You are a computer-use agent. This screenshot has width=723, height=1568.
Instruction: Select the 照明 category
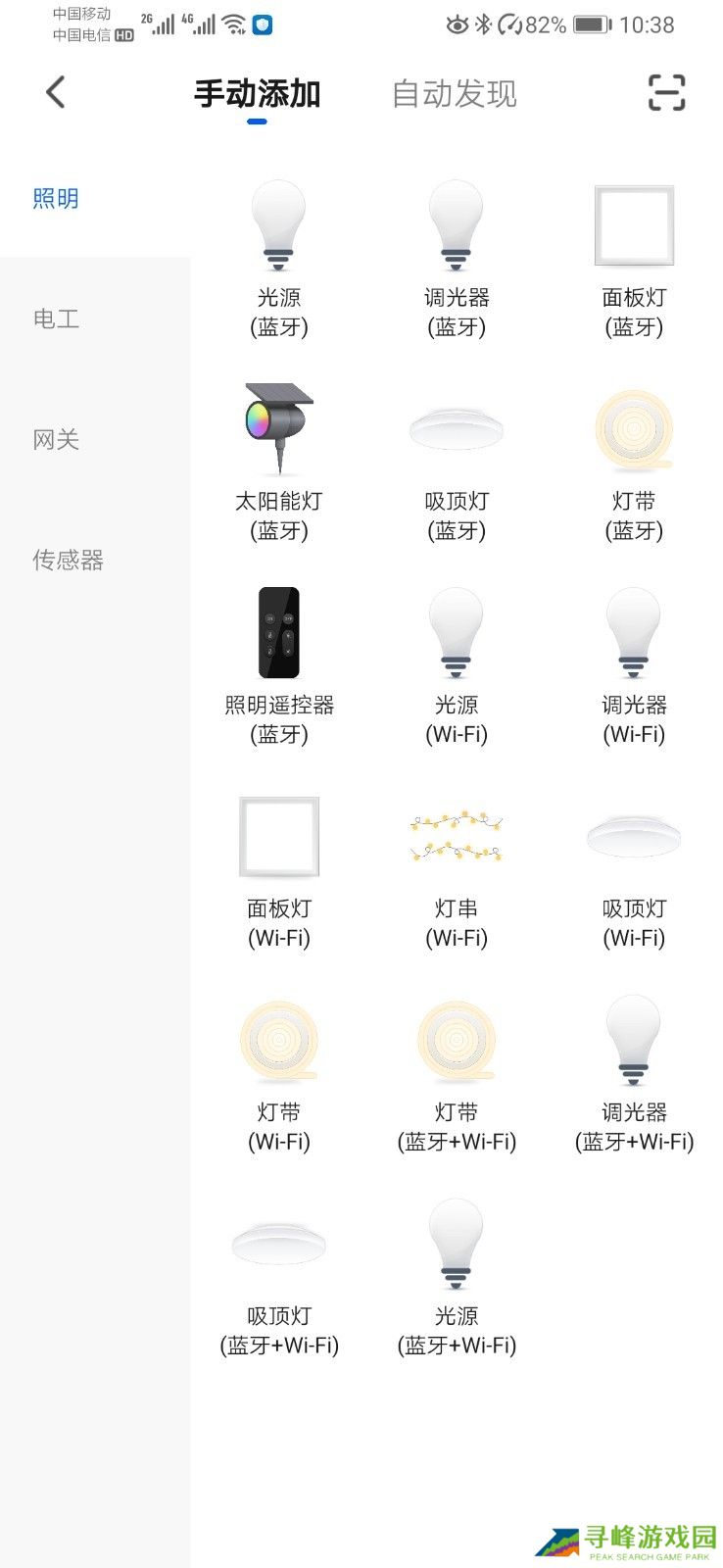[x=56, y=198]
